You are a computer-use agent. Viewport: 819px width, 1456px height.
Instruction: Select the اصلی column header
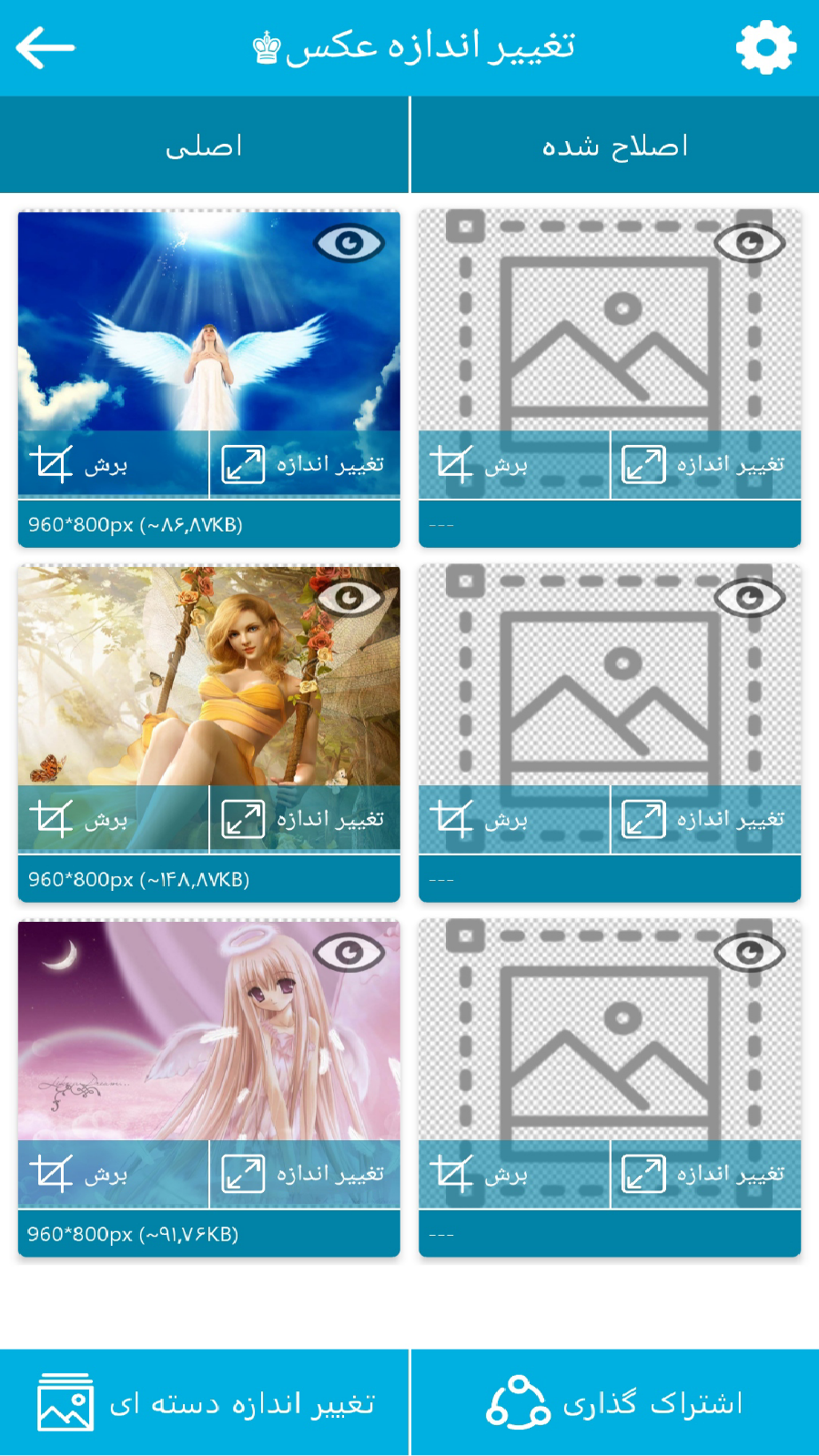tap(204, 146)
